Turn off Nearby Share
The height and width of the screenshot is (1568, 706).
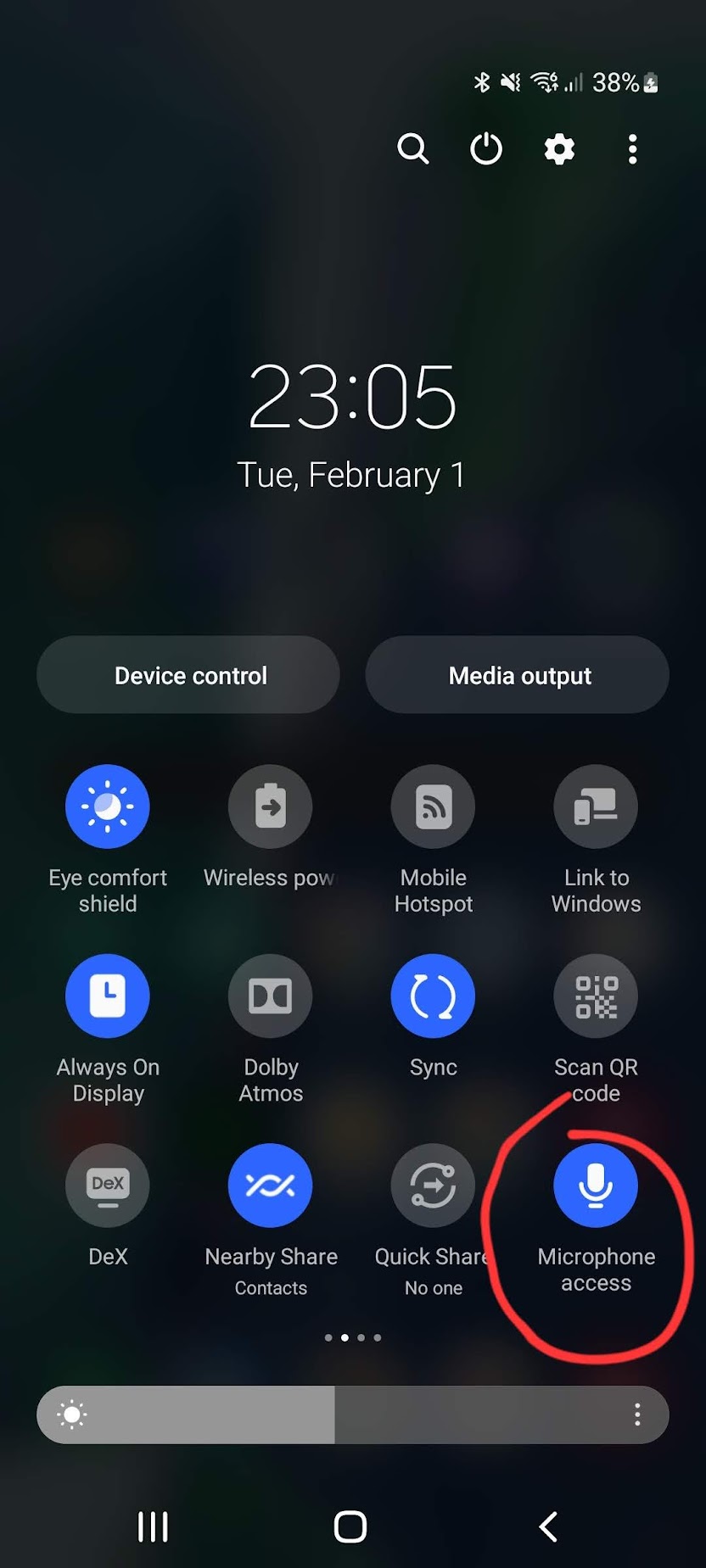[271, 1186]
